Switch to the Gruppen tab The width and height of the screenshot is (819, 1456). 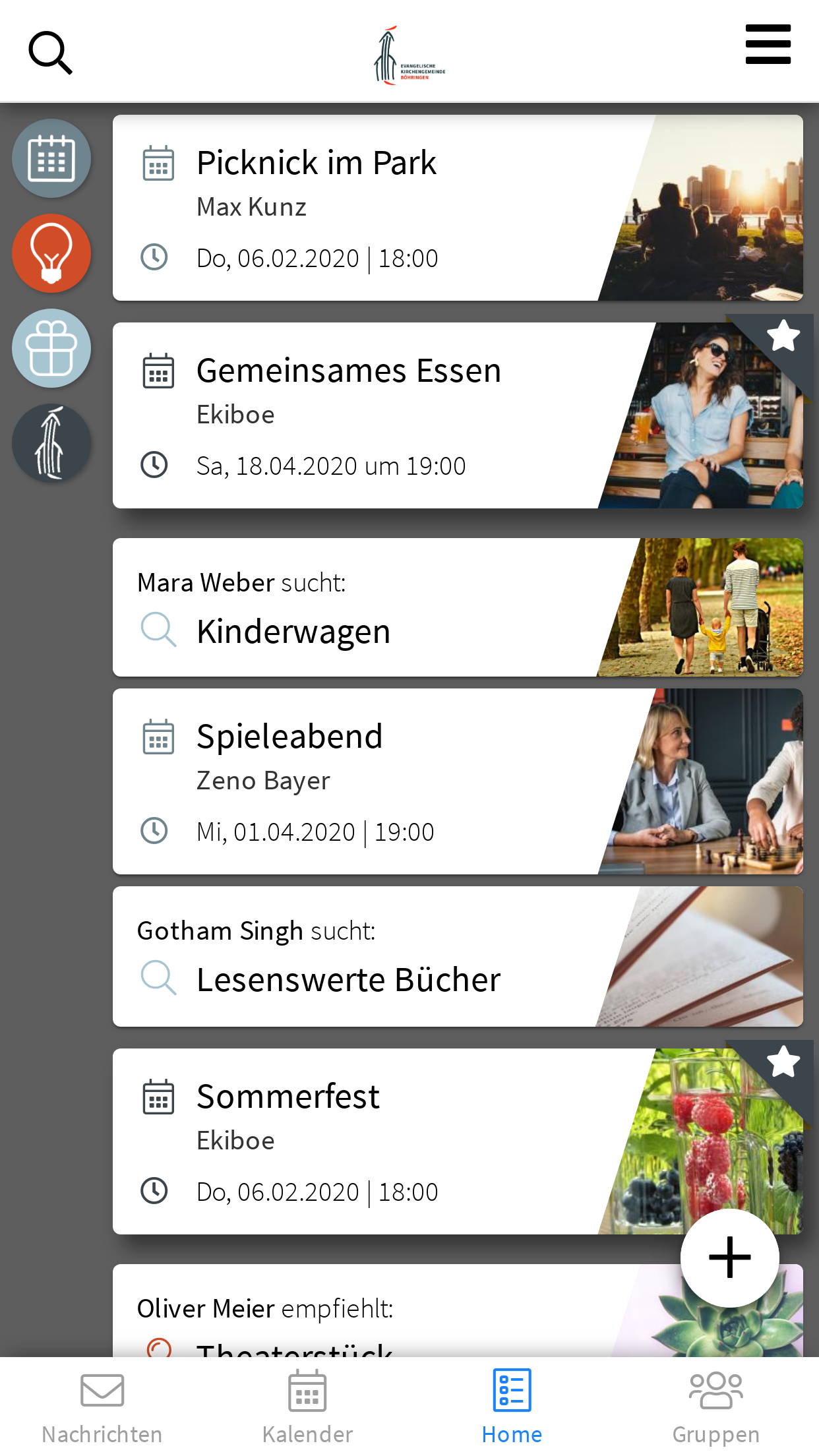click(x=716, y=1407)
